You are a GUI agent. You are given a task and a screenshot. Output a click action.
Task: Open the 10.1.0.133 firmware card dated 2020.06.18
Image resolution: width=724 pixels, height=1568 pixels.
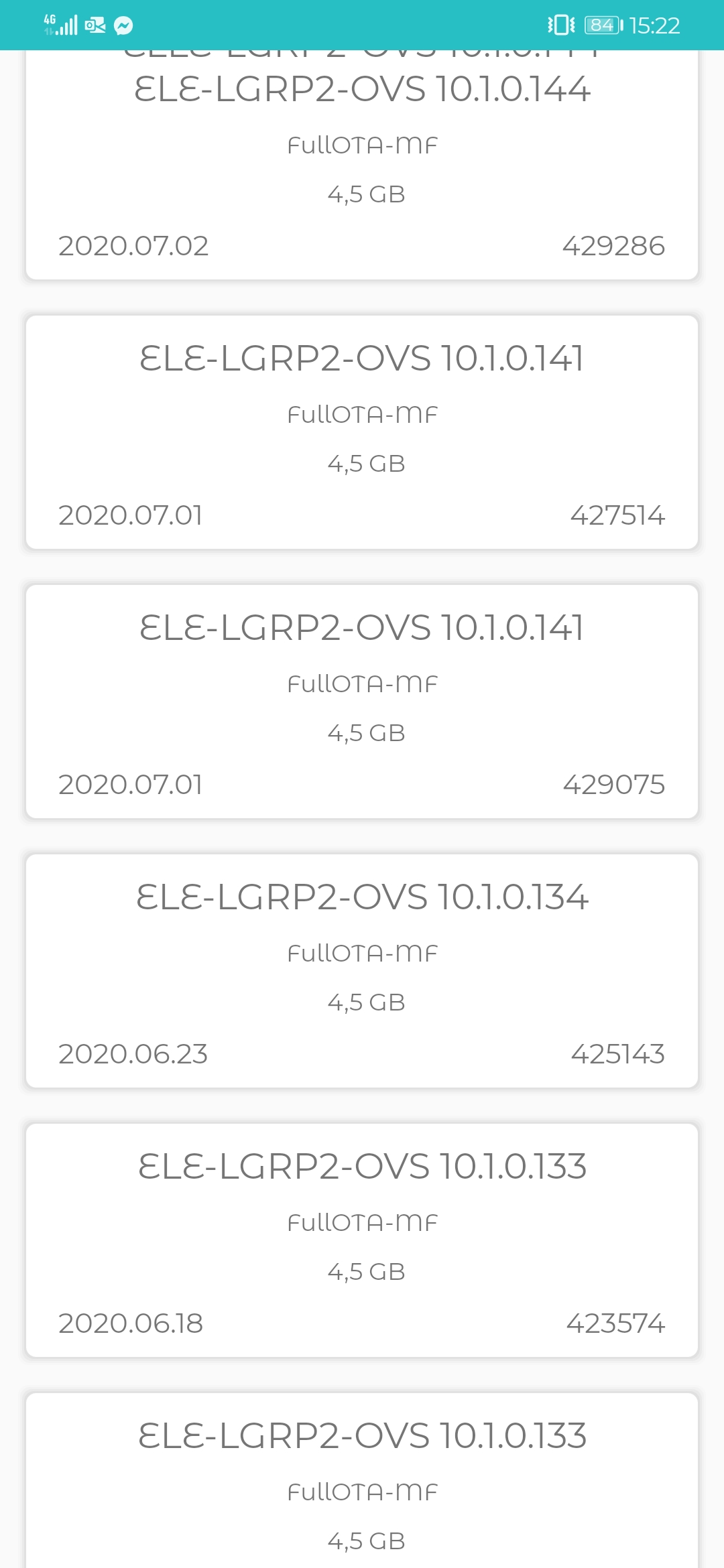pyautogui.click(x=362, y=1240)
